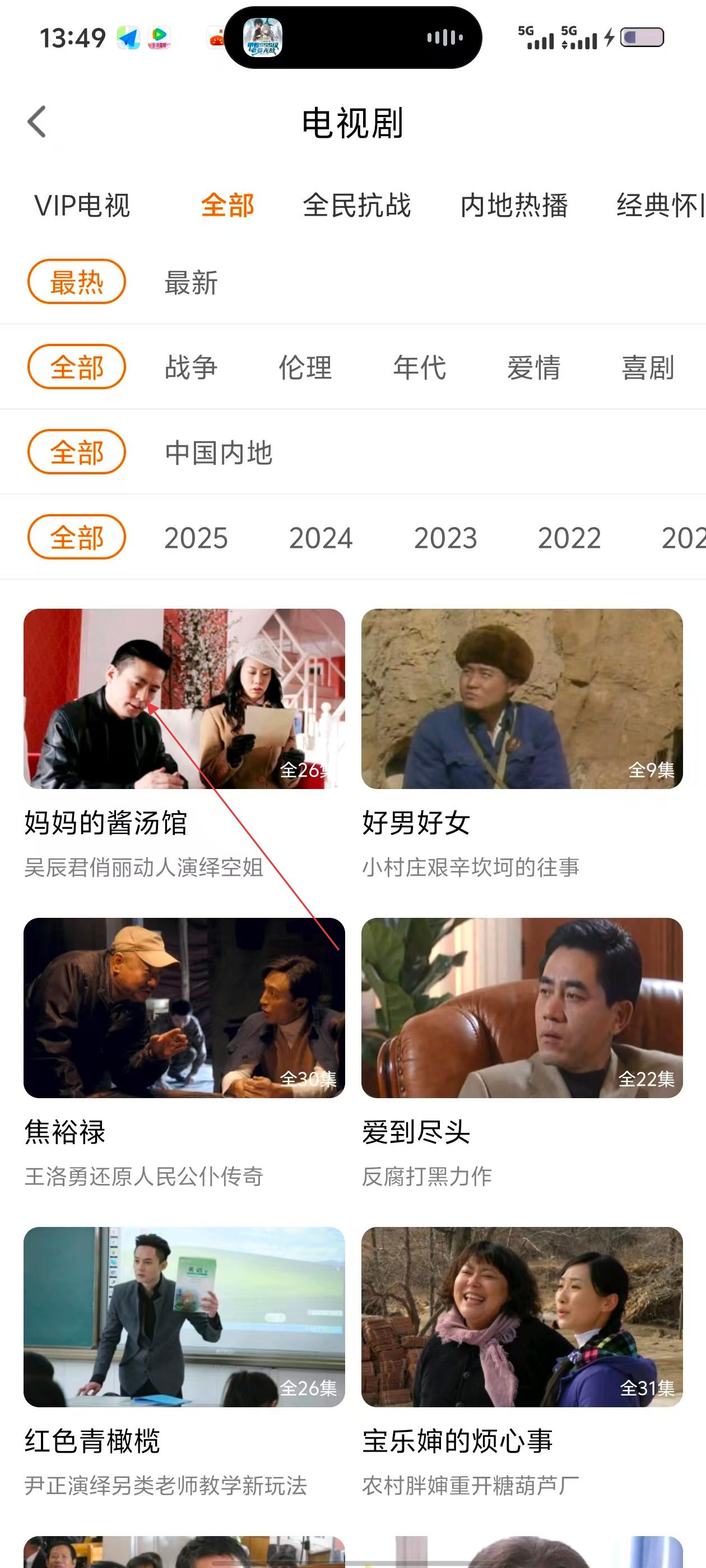Watch 焦裕禄

184,1007
